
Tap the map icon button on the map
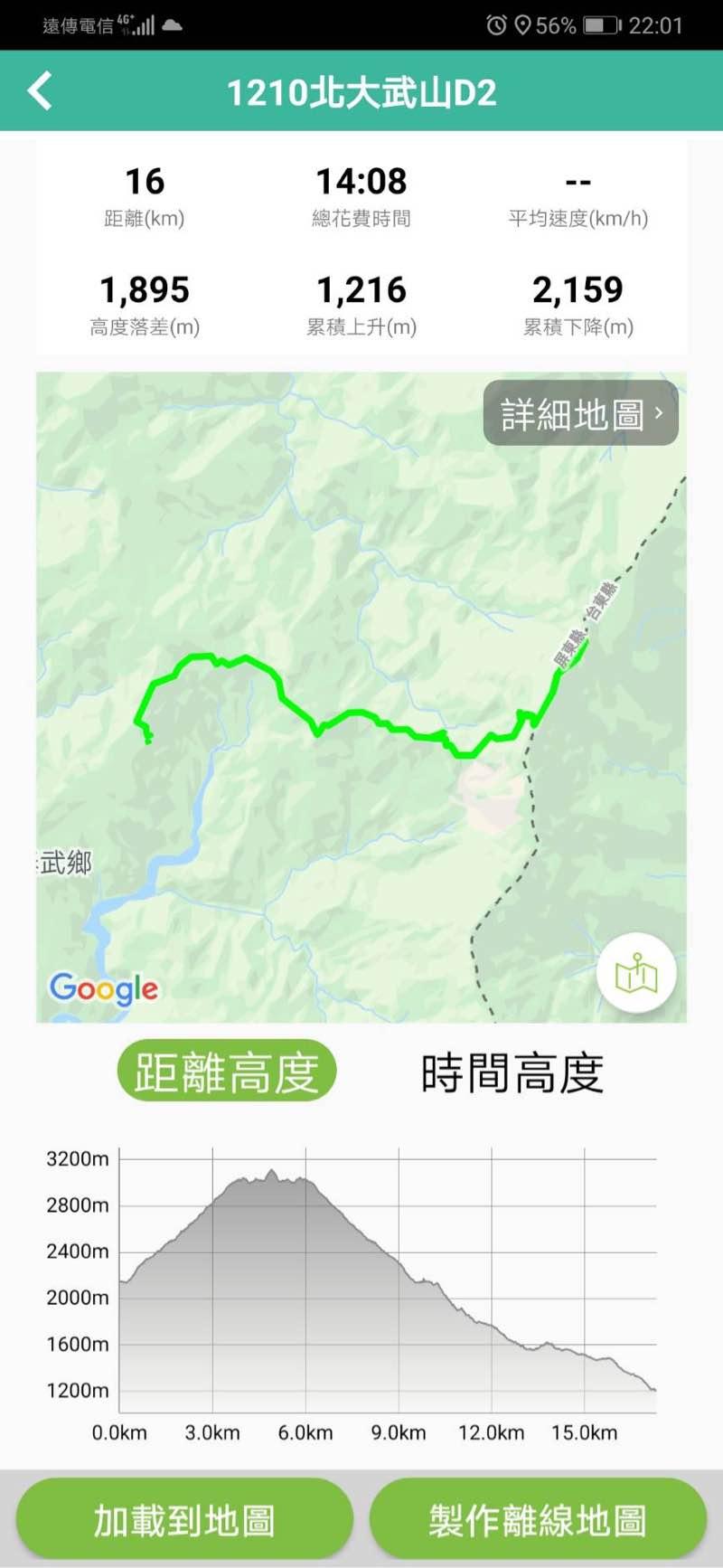tap(636, 973)
